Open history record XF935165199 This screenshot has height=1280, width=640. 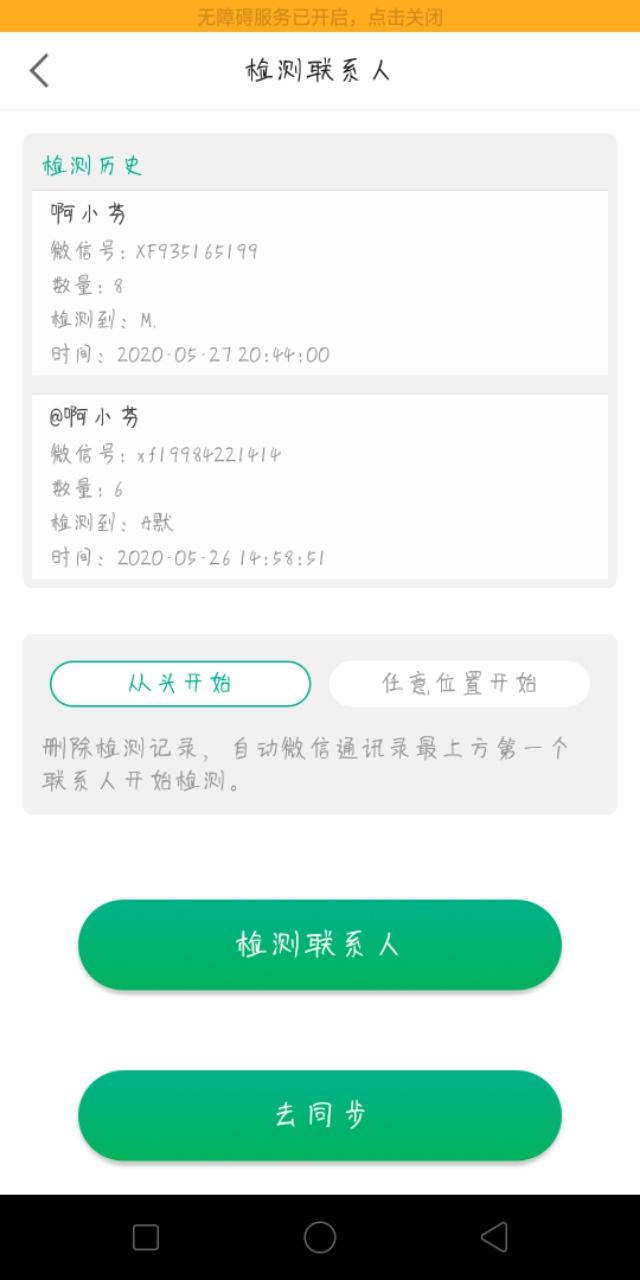[320, 283]
